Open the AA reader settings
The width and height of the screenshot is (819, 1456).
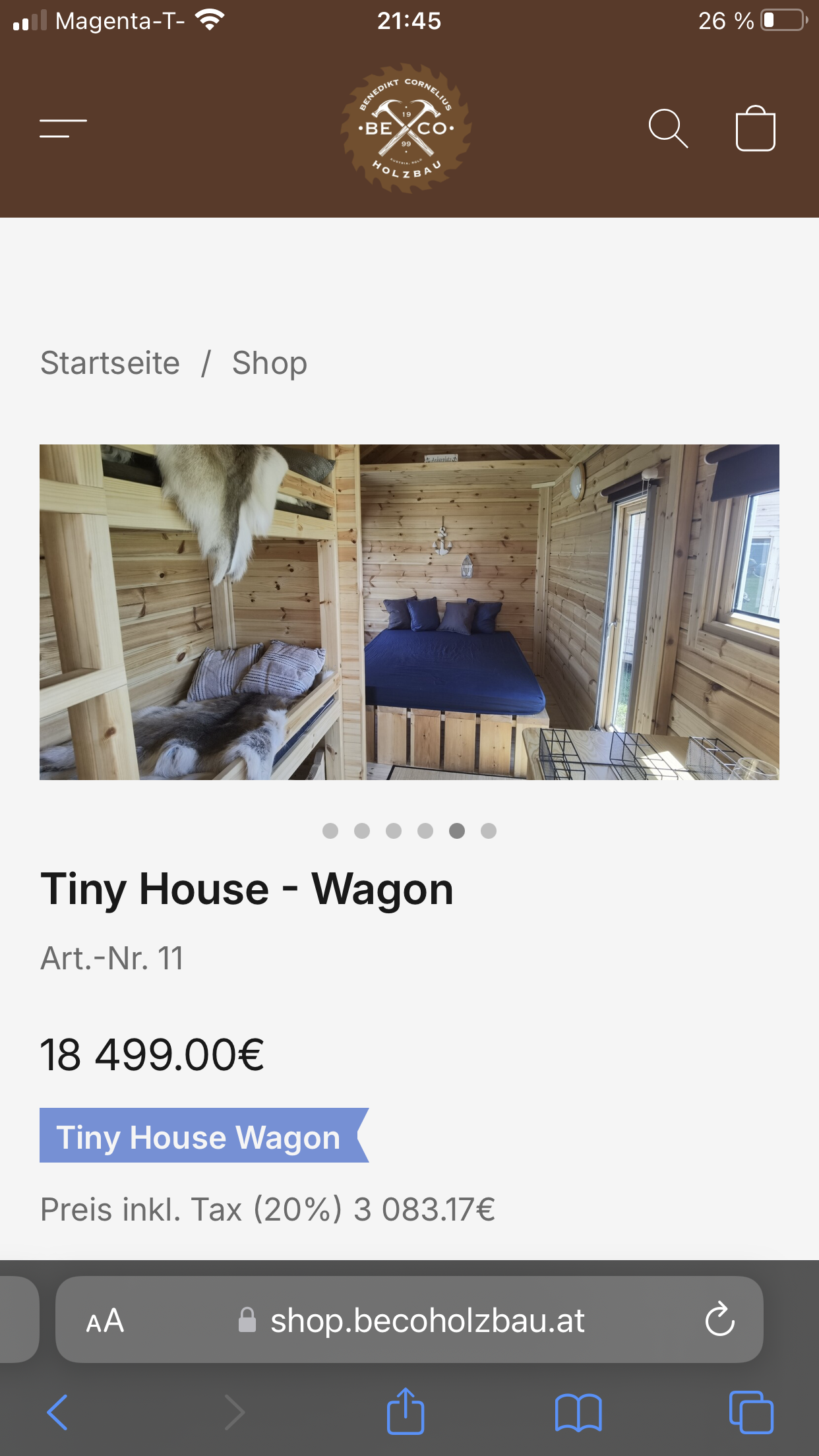coord(105,1321)
